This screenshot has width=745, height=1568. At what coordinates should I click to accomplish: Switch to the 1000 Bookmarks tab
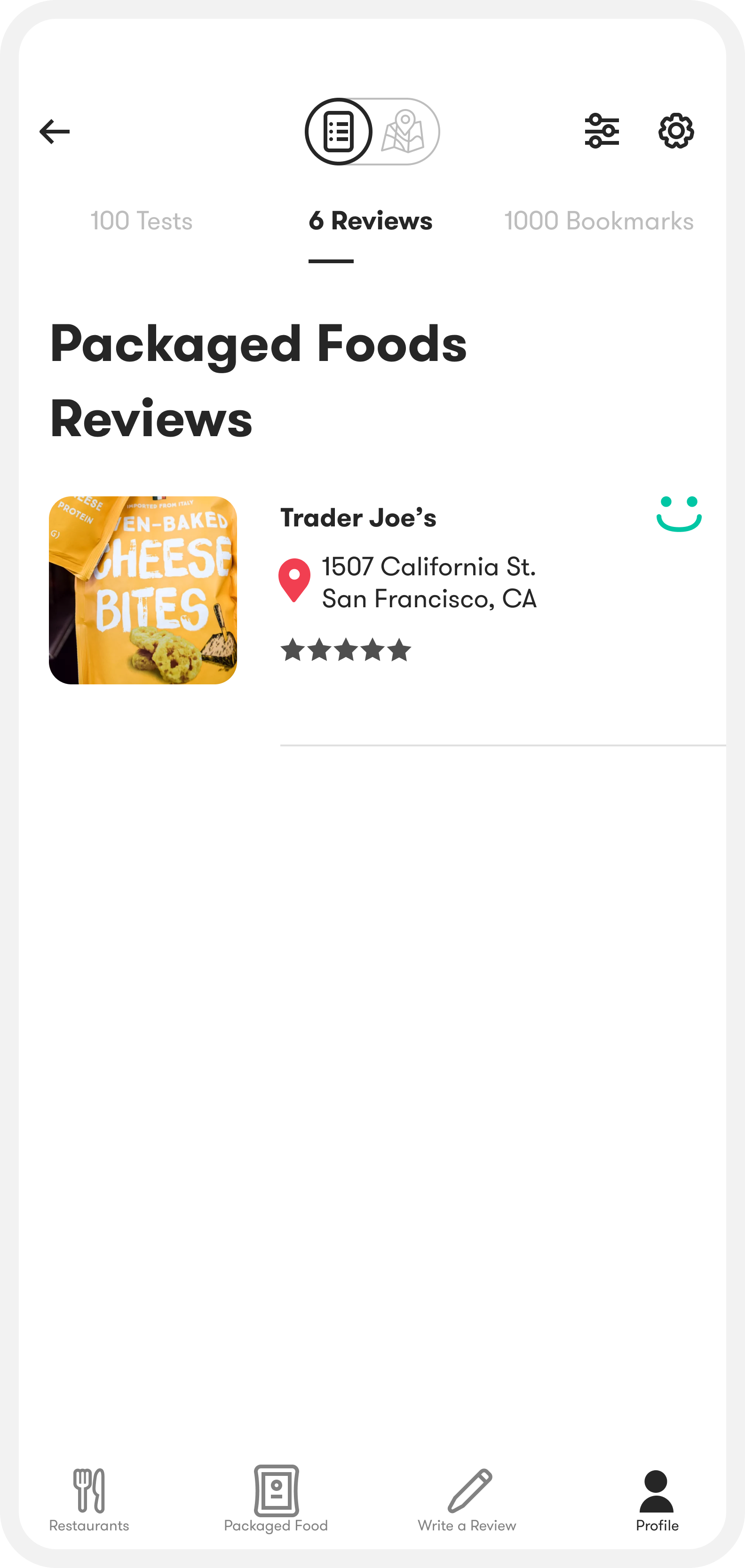(598, 221)
